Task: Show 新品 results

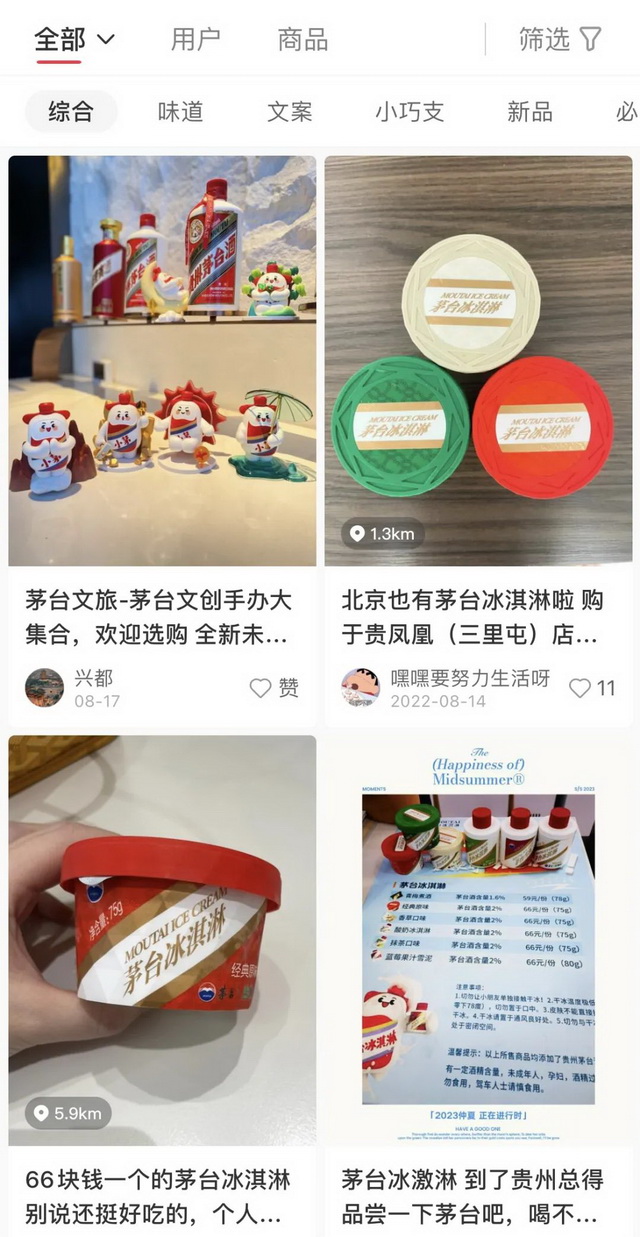Action: [x=529, y=111]
